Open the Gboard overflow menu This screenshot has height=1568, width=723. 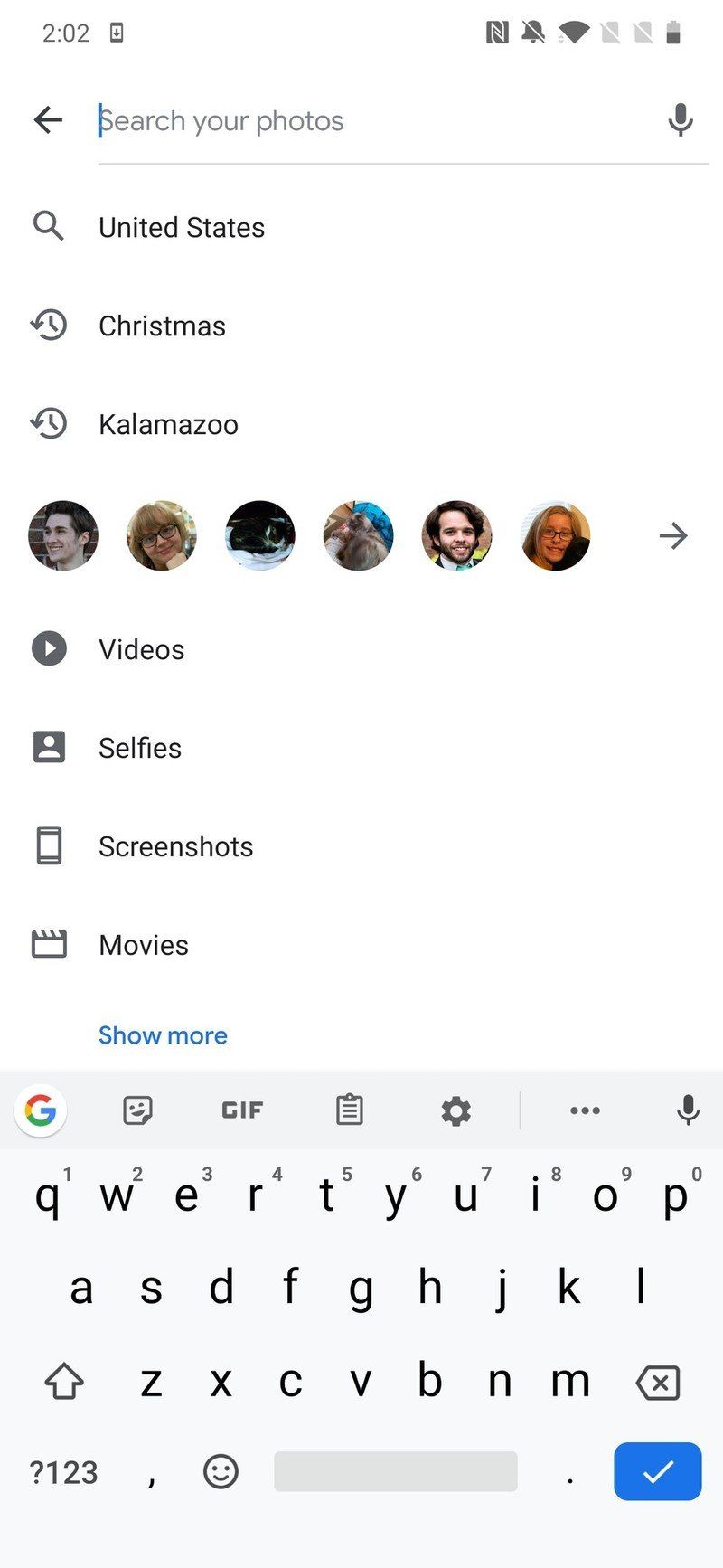(x=585, y=1110)
